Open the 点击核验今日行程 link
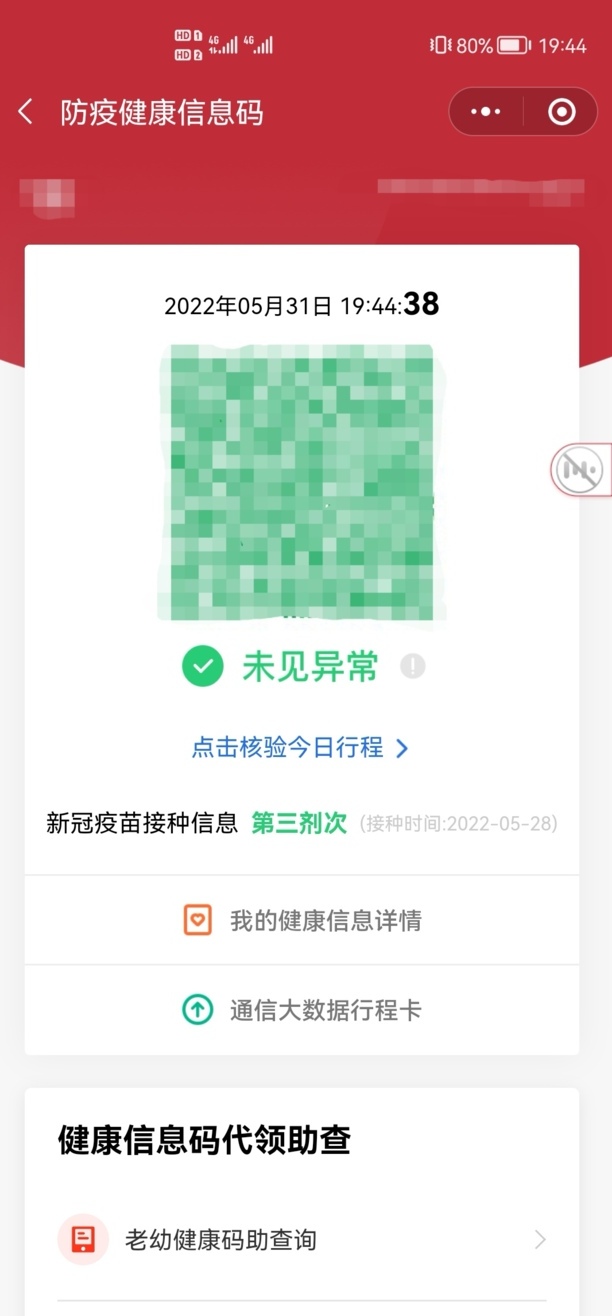The image size is (612, 1316). [x=300, y=748]
